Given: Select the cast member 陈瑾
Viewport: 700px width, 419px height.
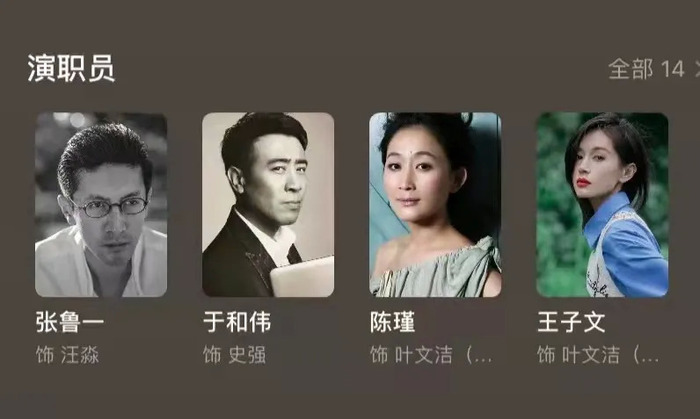Looking at the screenshot, I should click(435, 205).
